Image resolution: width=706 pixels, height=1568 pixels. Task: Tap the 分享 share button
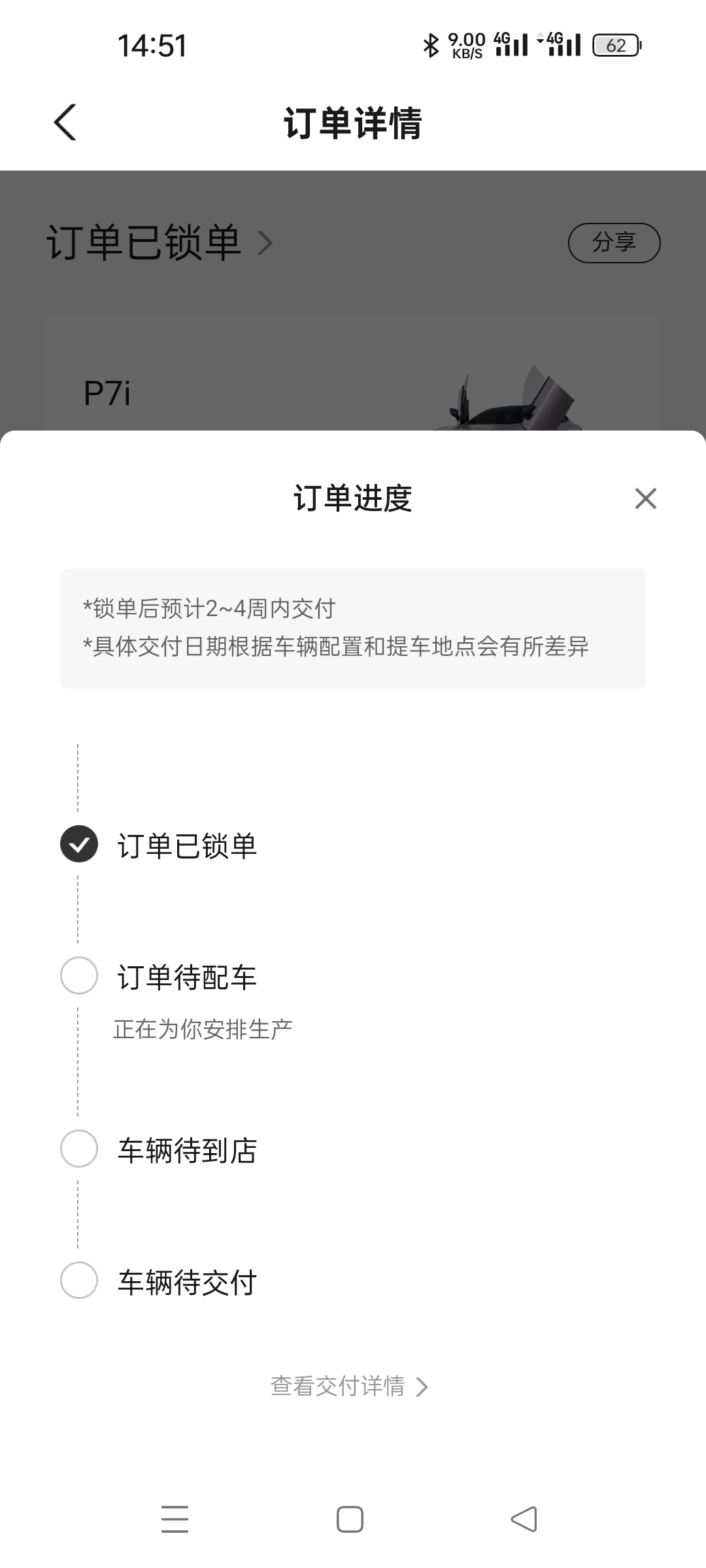tap(615, 243)
